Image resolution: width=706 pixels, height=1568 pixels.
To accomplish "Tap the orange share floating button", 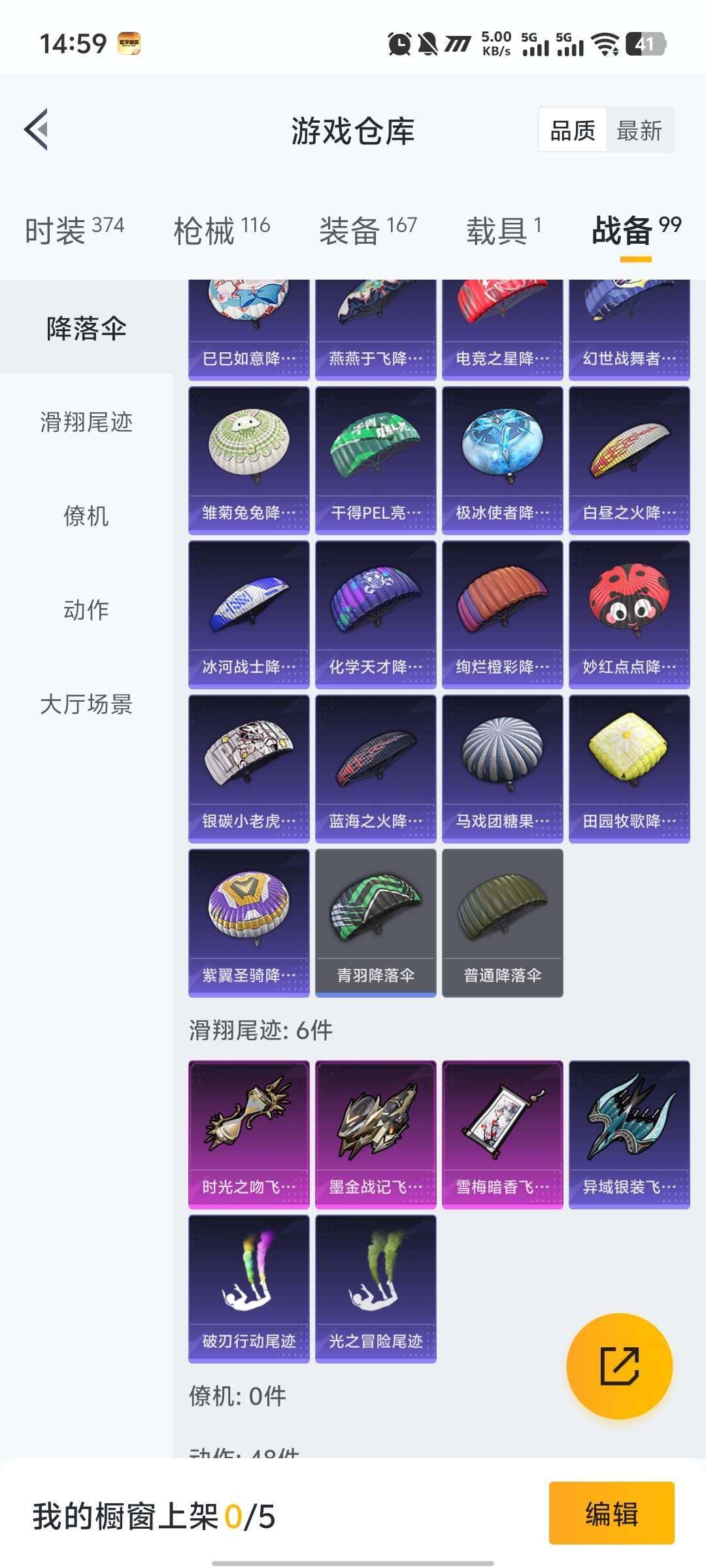I will point(619,1365).
